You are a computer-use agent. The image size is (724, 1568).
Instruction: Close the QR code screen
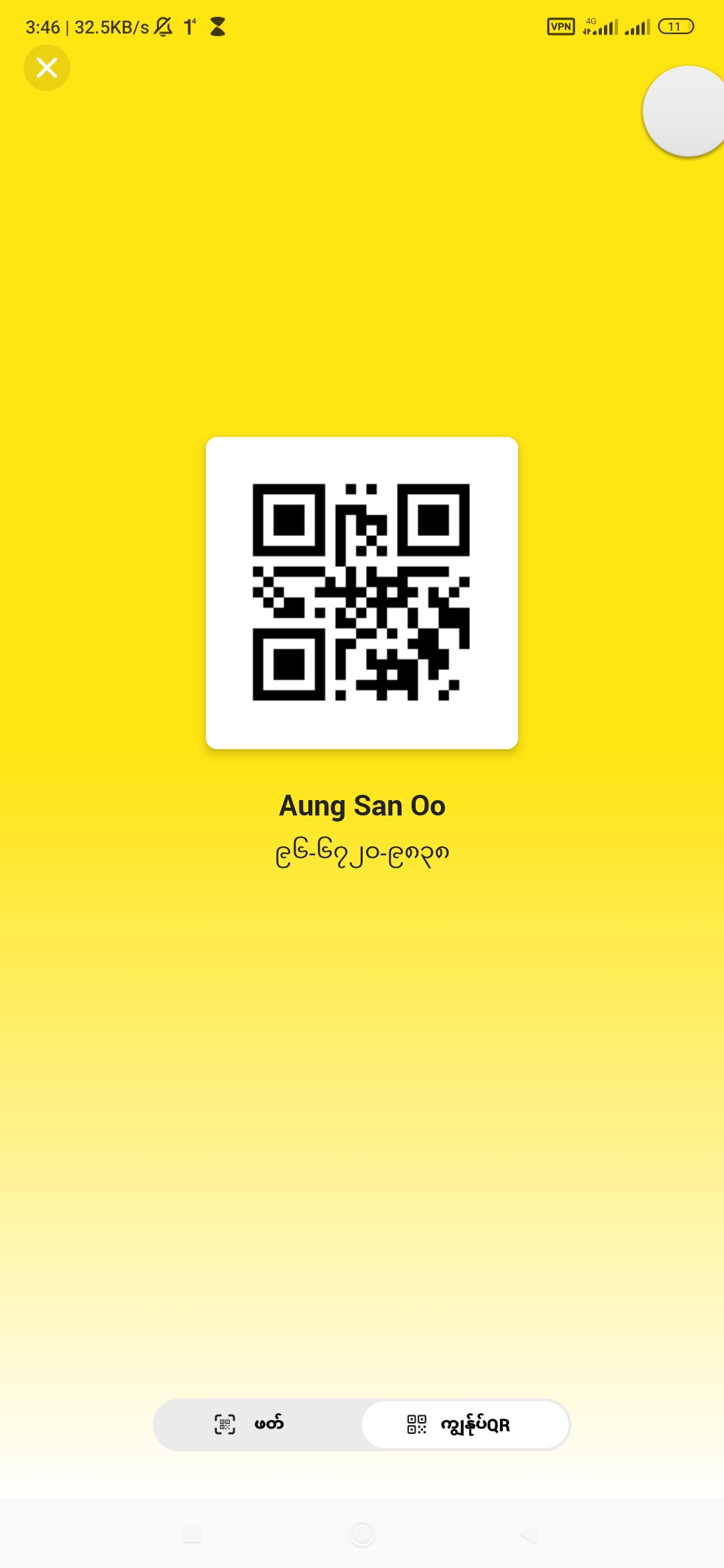tap(47, 68)
